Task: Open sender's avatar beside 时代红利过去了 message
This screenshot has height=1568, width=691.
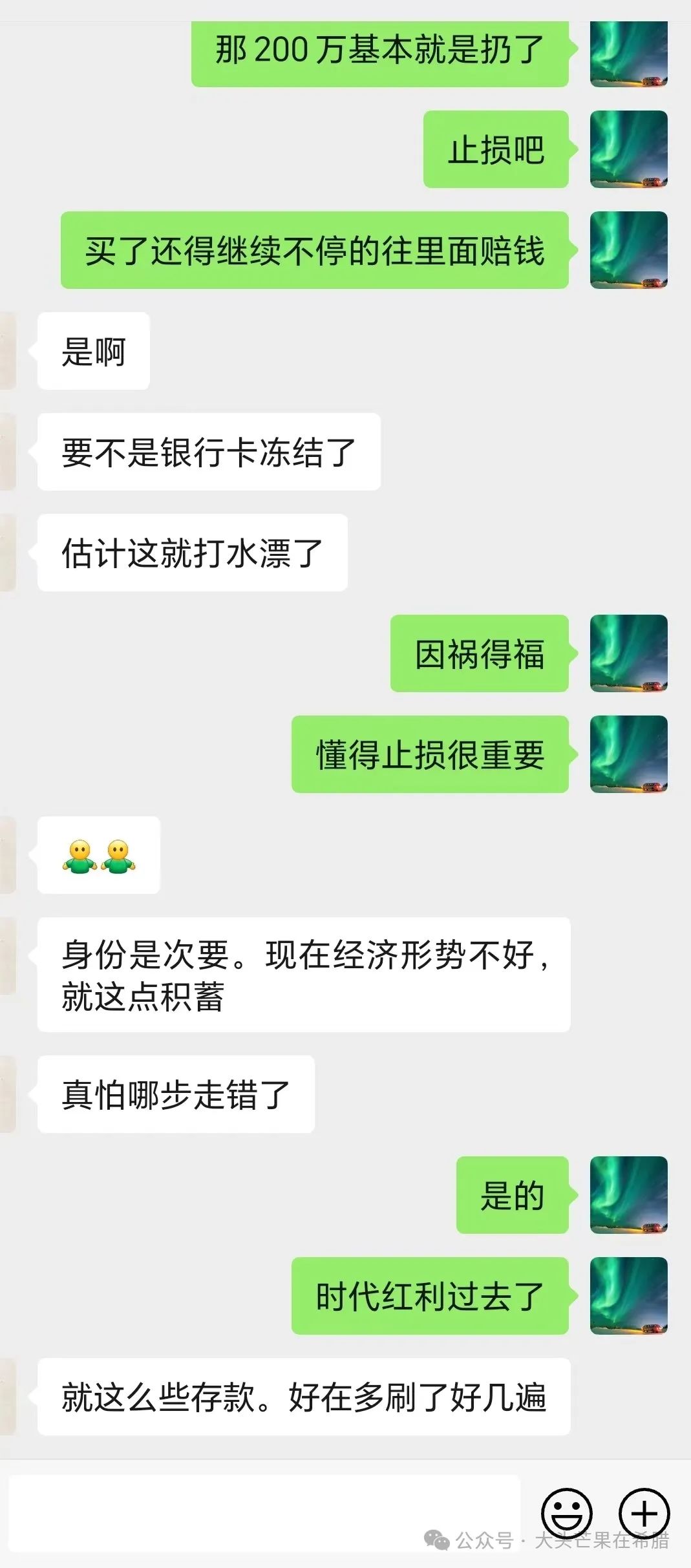Action: tap(628, 1296)
